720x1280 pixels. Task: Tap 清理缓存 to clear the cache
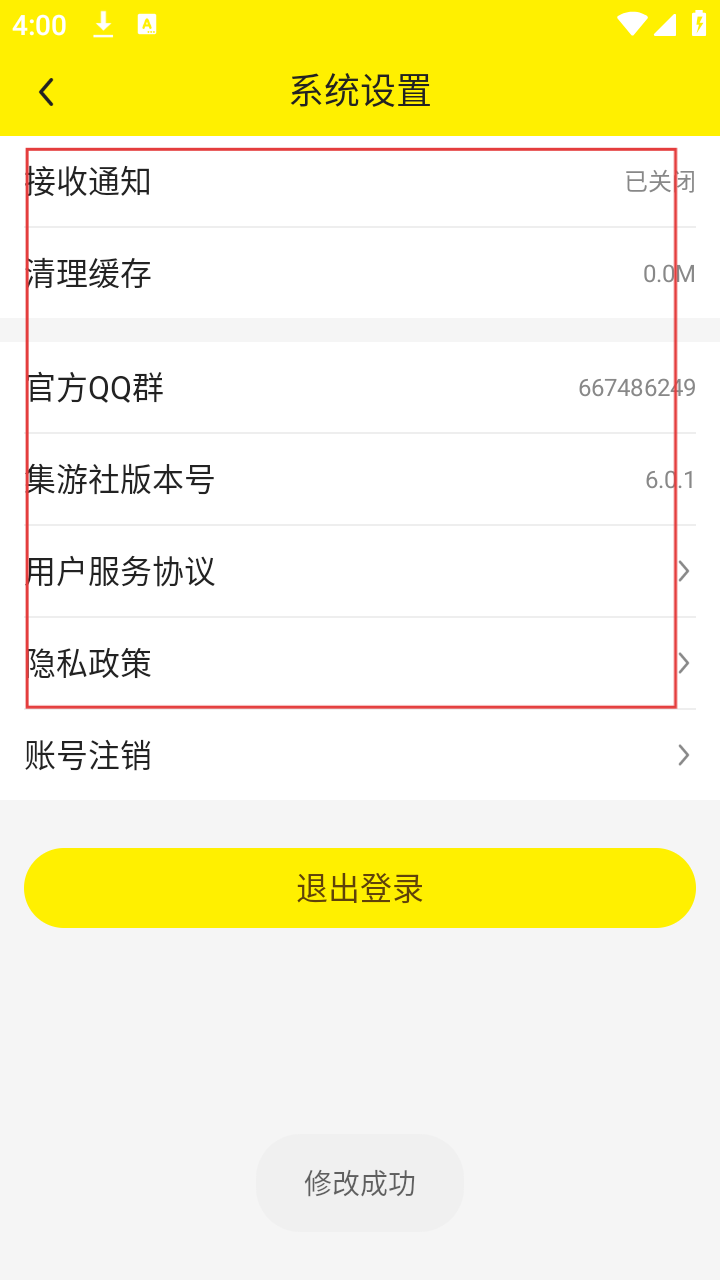point(360,273)
